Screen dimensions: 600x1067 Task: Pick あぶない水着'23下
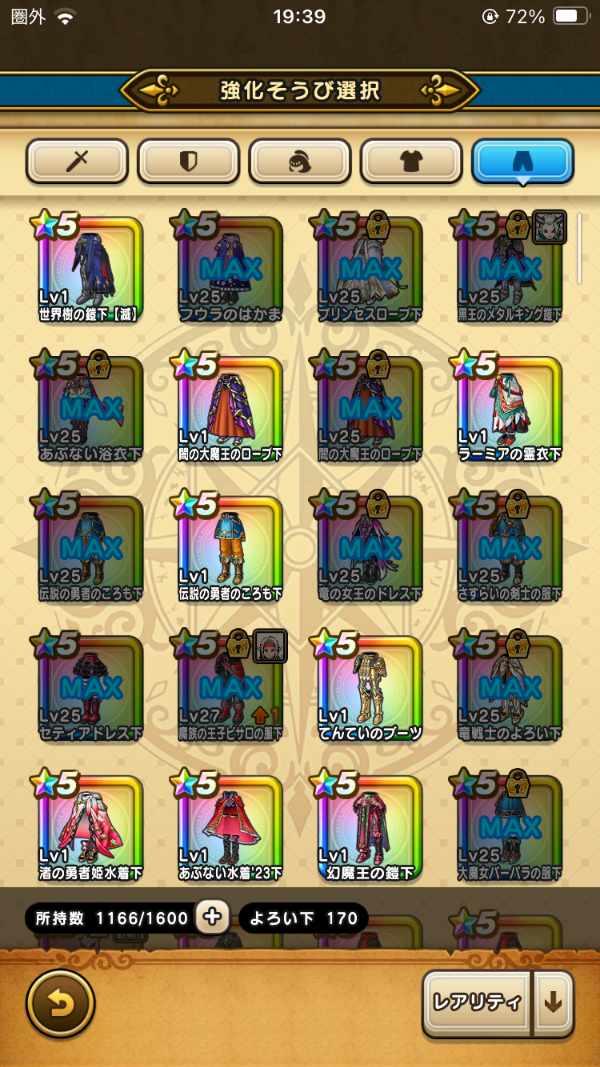coord(229,827)
